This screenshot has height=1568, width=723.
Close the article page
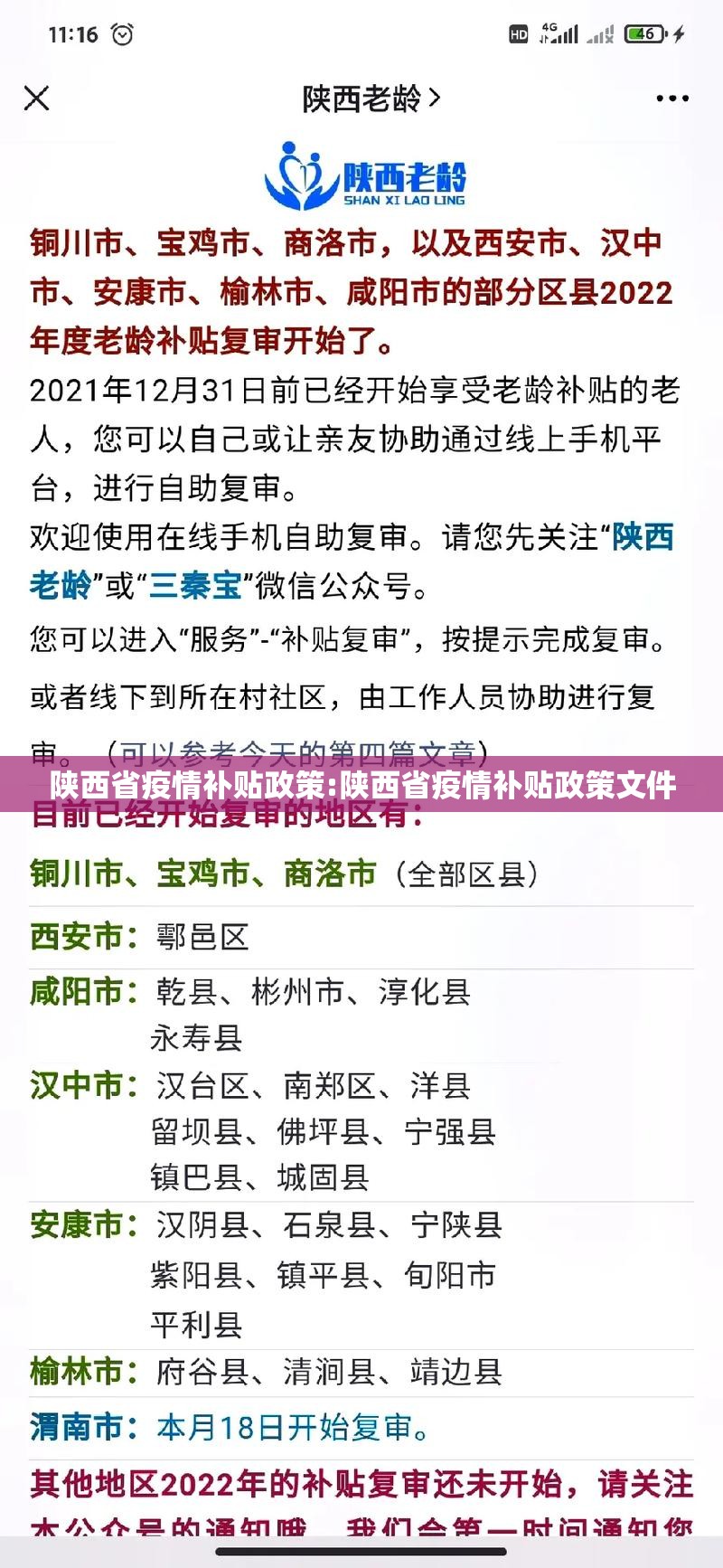pyautogui.click(x=37, y=98)
